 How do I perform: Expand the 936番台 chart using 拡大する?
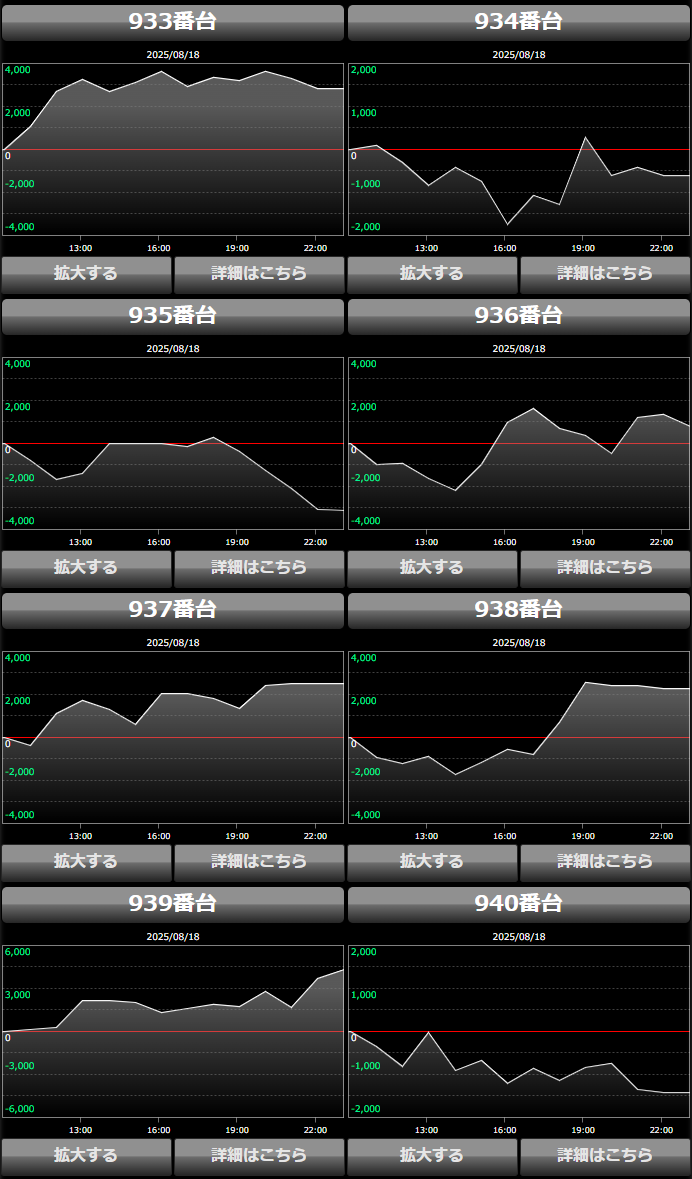432,567
